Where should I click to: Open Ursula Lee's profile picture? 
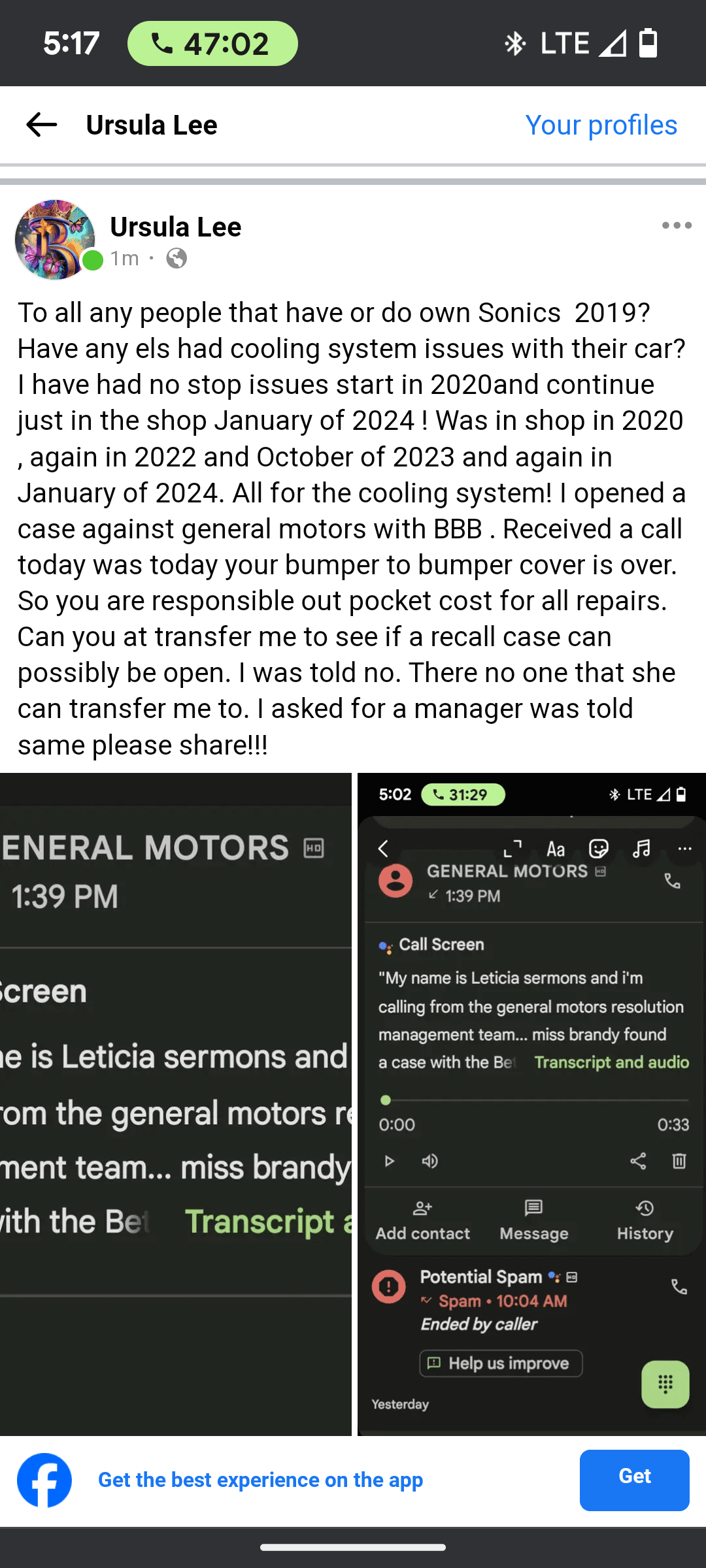coord(55,240)
